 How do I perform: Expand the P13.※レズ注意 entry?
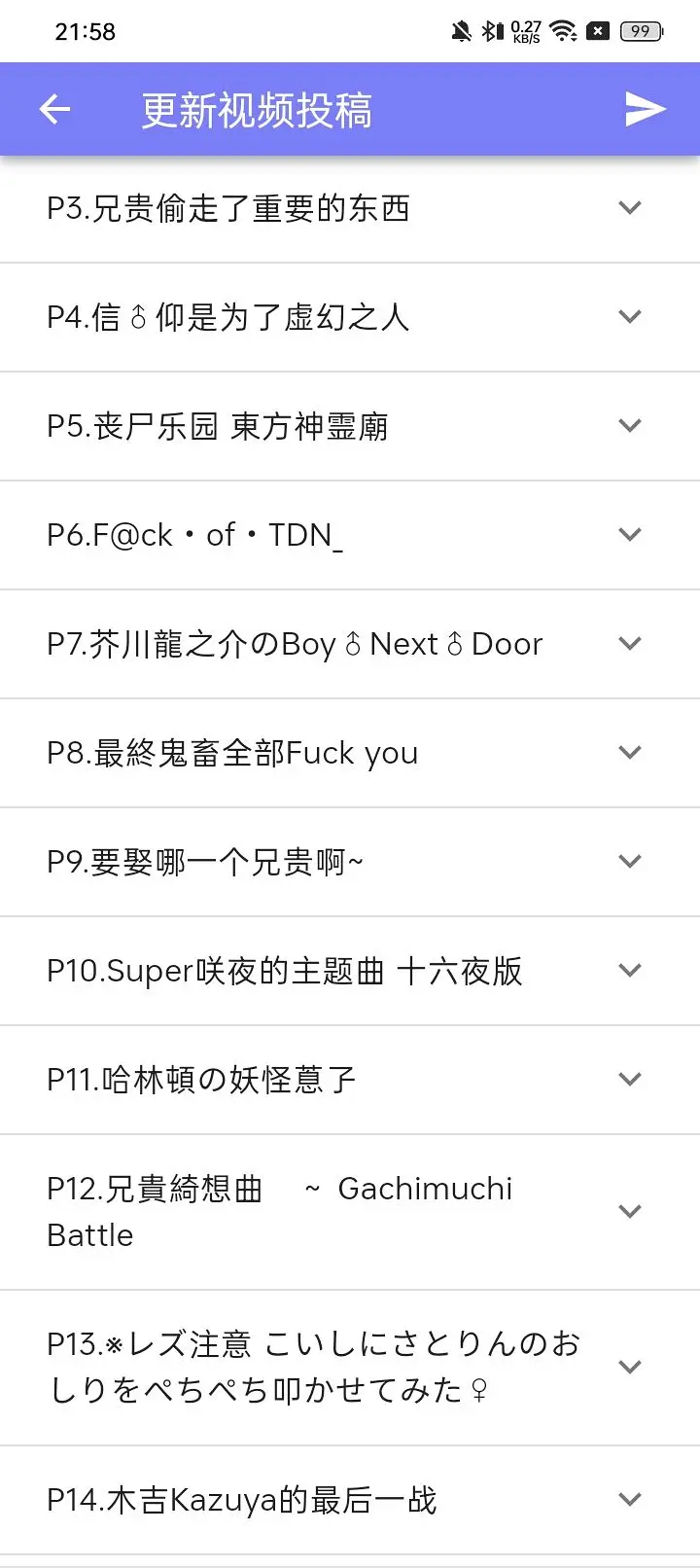coord(630,1368)
